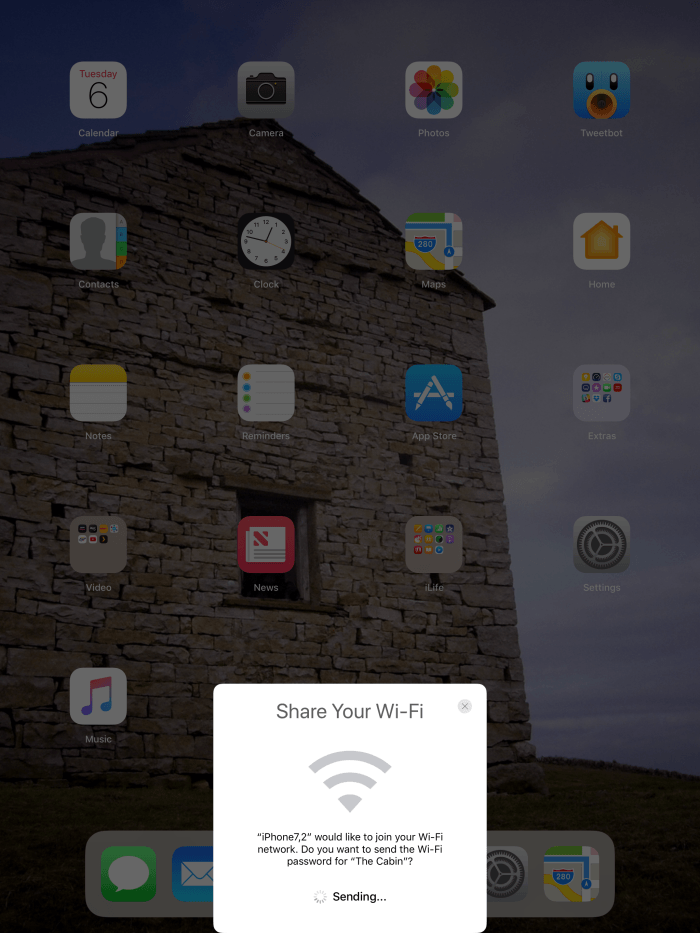700x933 pixels.
Task: Open the Notes app
Action: point(98,393)
